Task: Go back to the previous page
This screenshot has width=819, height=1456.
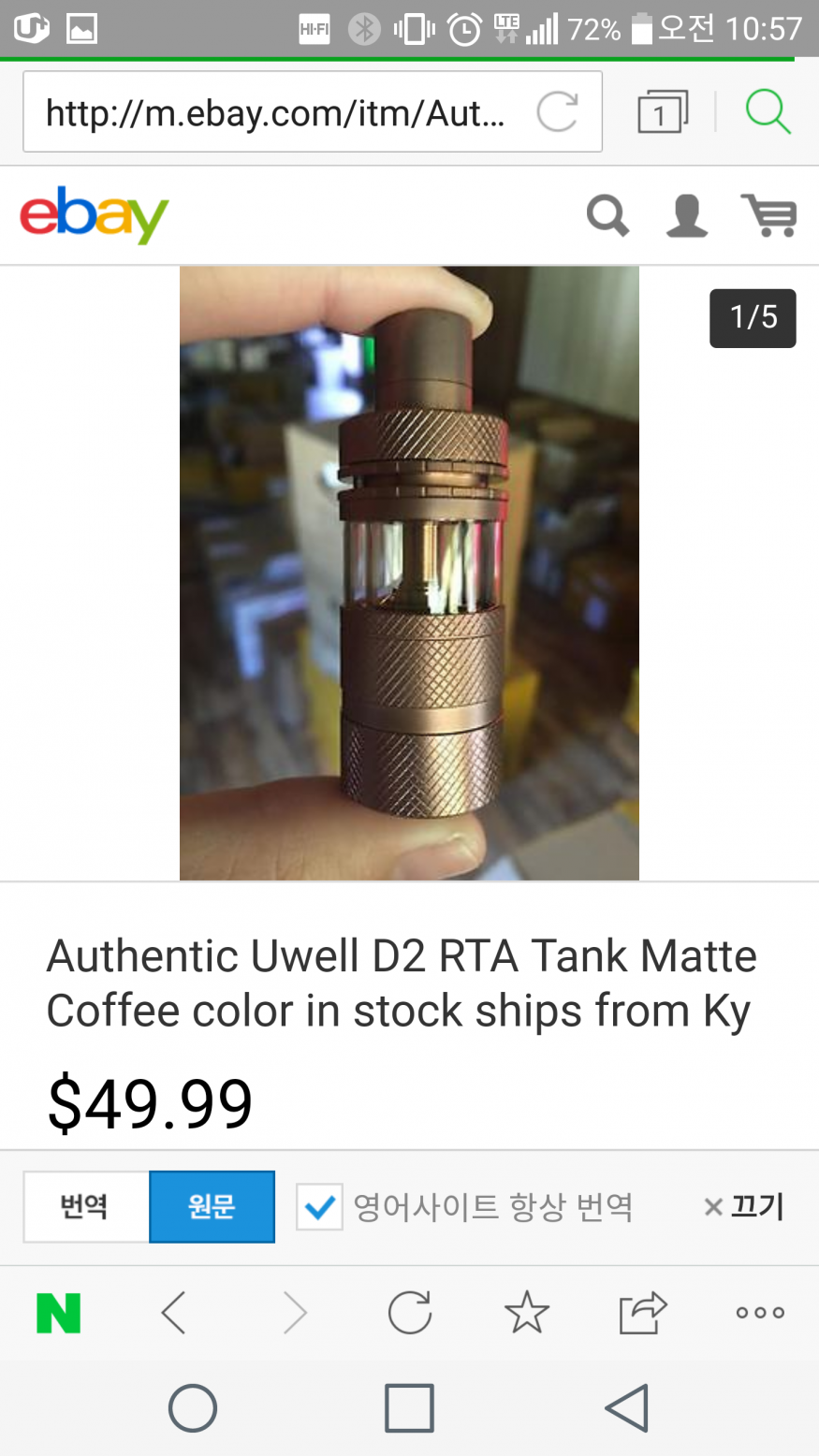Action: click(x=174, y=1313)
